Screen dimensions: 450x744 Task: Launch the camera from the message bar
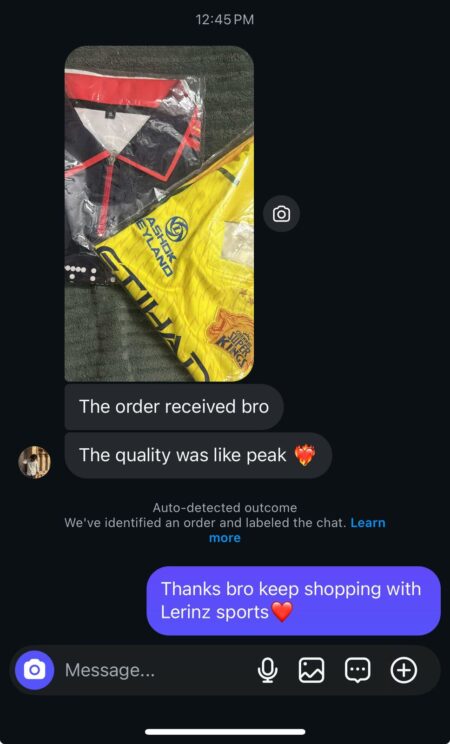pyautogui.click(x=34, y=670)
